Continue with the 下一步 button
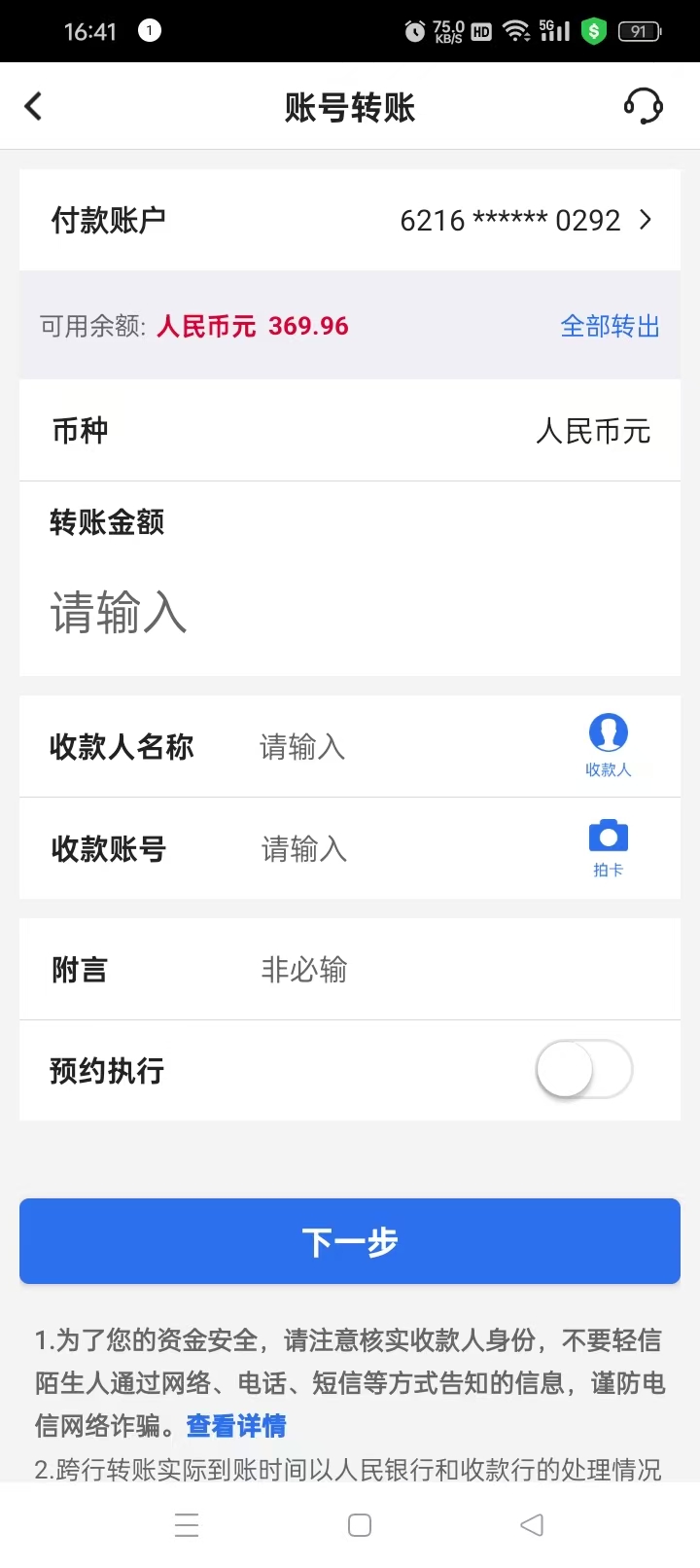 coord(350,1241)
